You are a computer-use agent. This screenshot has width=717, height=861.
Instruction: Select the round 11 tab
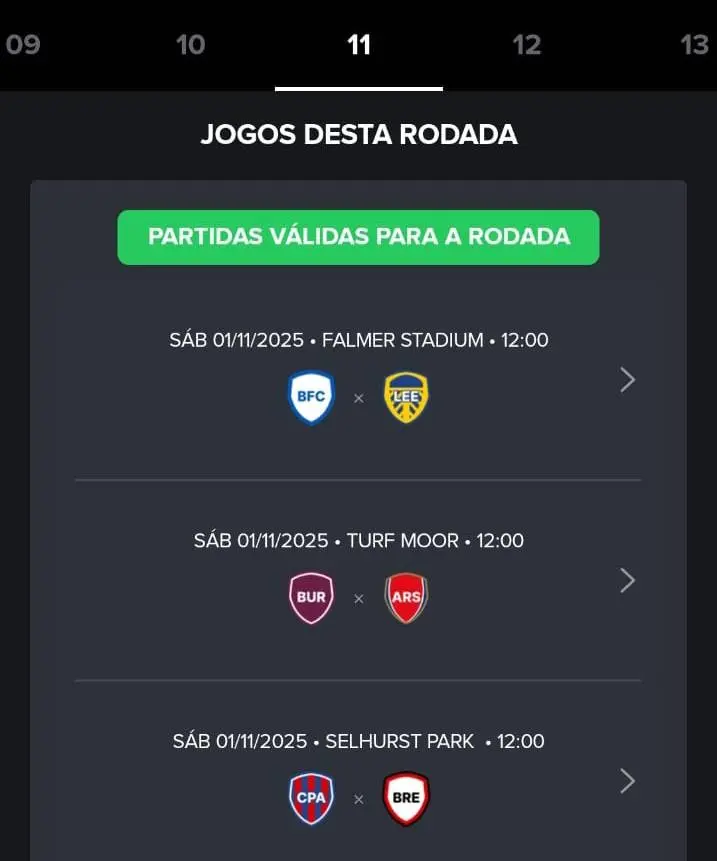[358, 45]
